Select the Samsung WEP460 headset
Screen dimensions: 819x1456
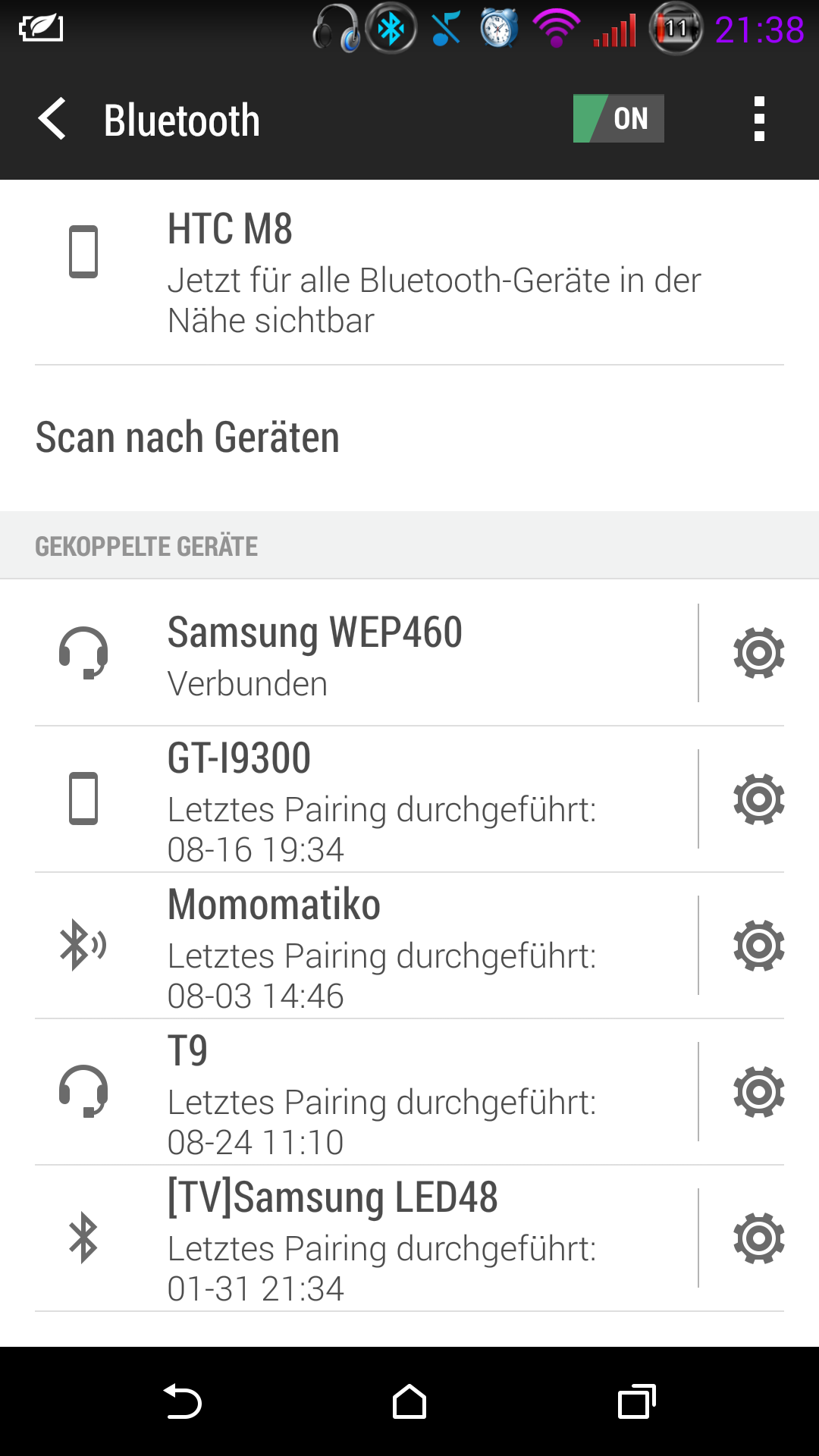(349, 653)
